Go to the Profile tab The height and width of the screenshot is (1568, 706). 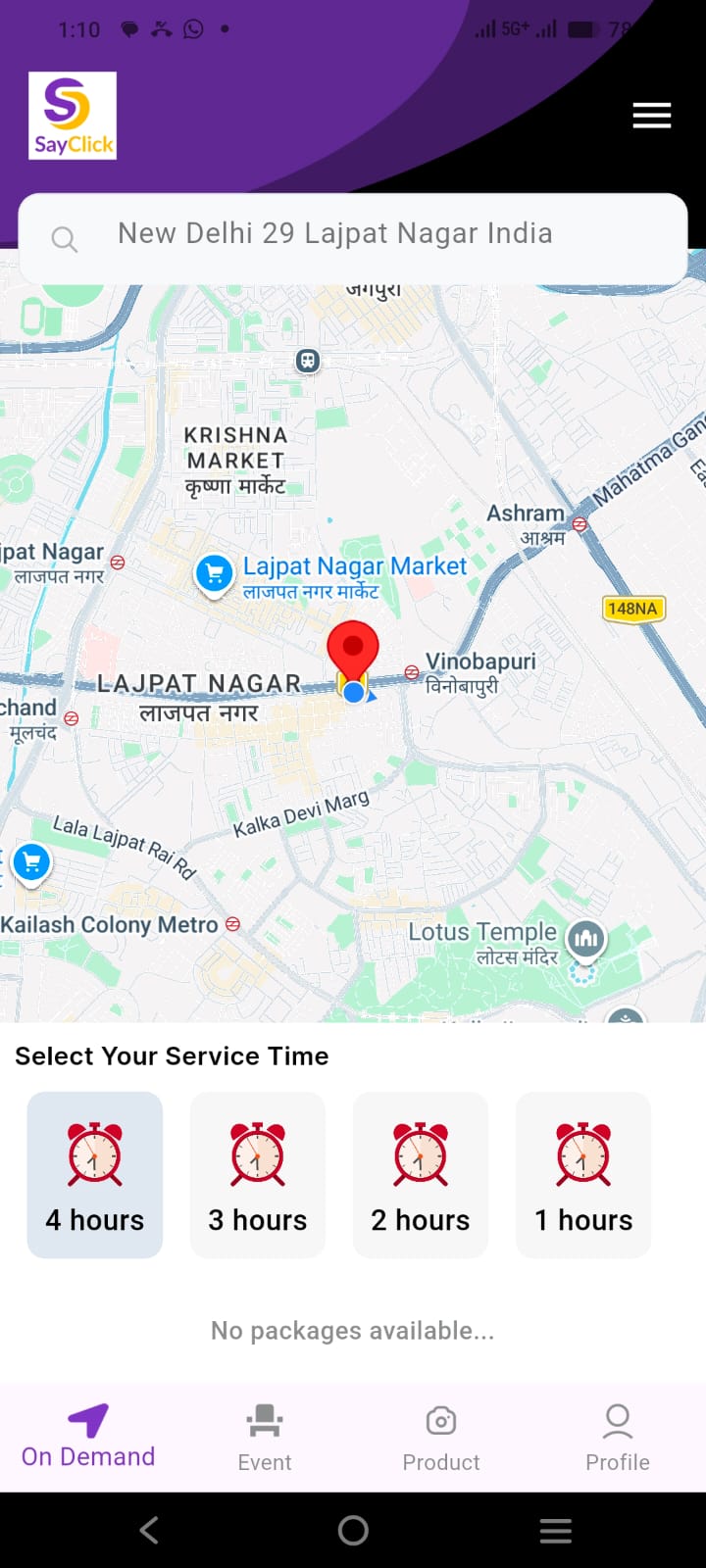click(x=618, y=1437)
